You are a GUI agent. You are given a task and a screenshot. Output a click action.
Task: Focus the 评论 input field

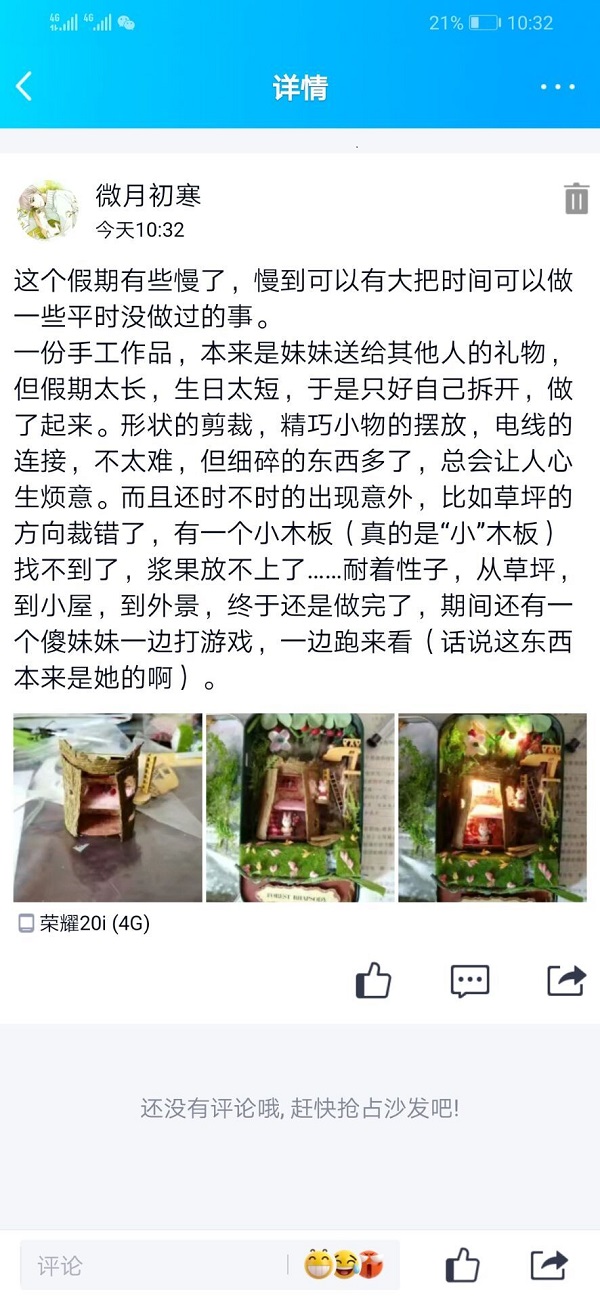tap(150, 1266)
